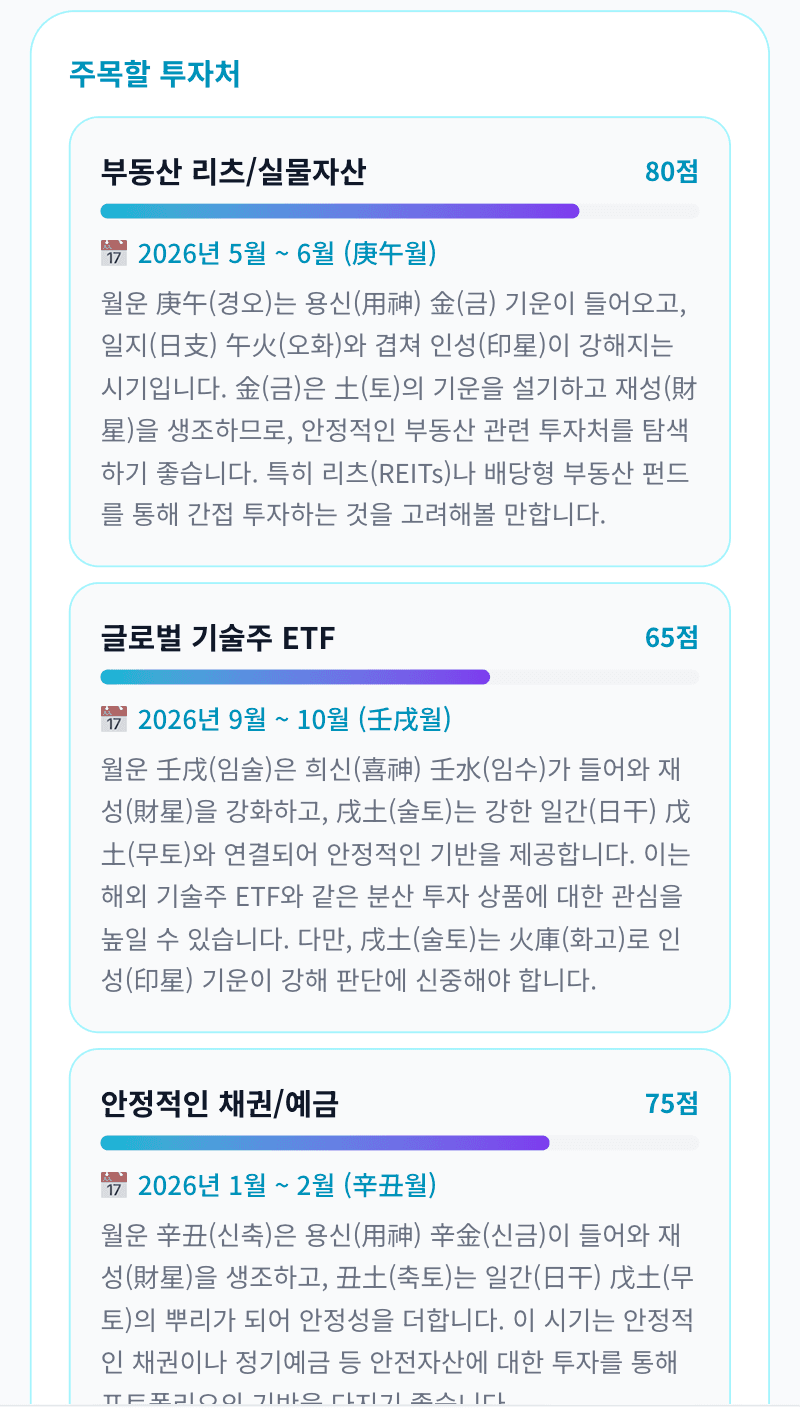This screenshot has height=1408, width=800.
Task: Select the 80점 score badge
Action: pyautogui.click(x=670, y=172)
